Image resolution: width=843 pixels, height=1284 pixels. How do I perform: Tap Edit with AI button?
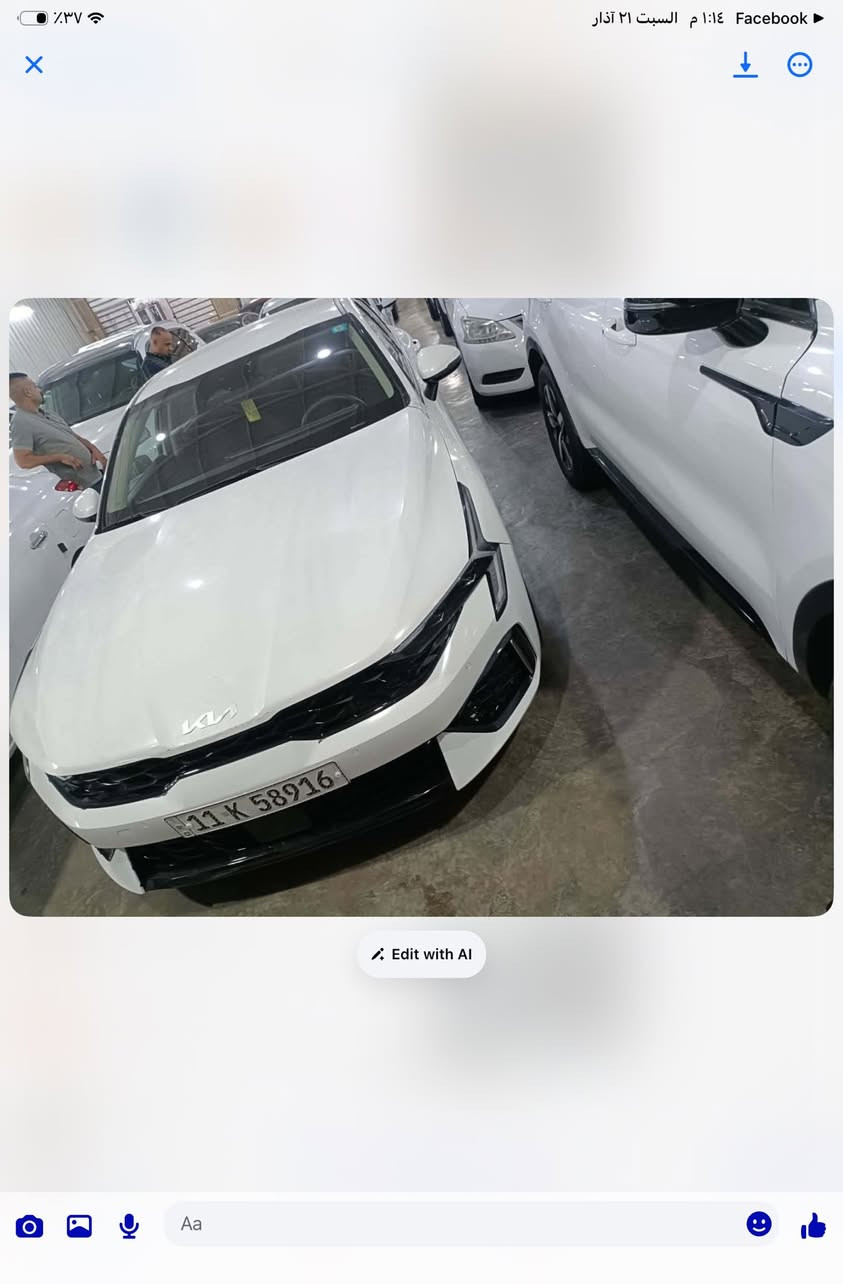tap(421, 954)
